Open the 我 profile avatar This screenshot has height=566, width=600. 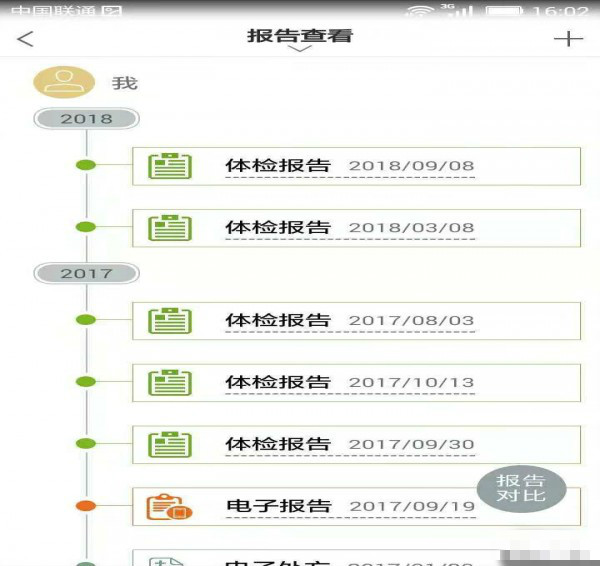(64, 83)
